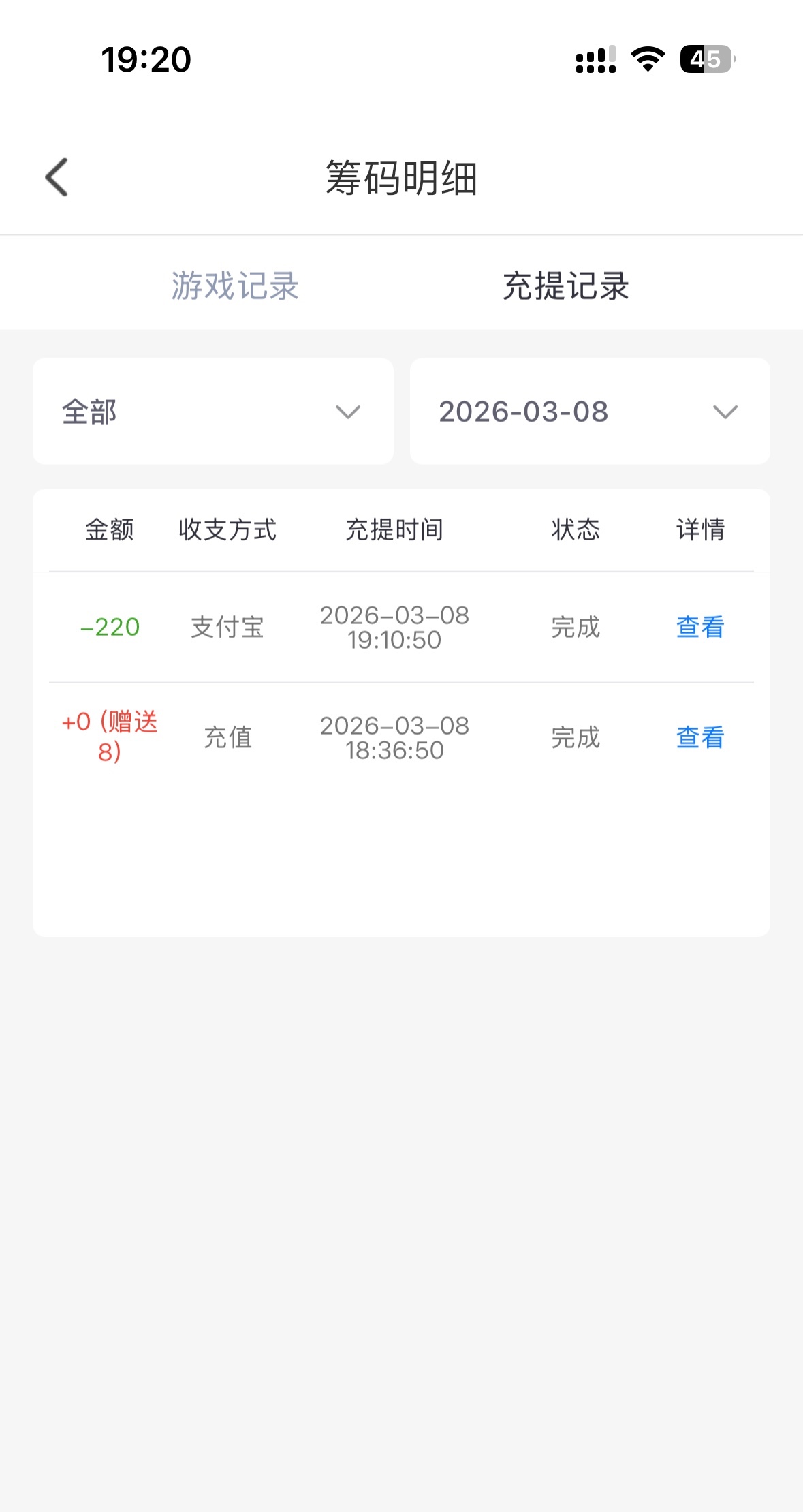Open the 2026-03-08 date picker
This screenshot has width=803, height=1512.
tap(590, 412)
